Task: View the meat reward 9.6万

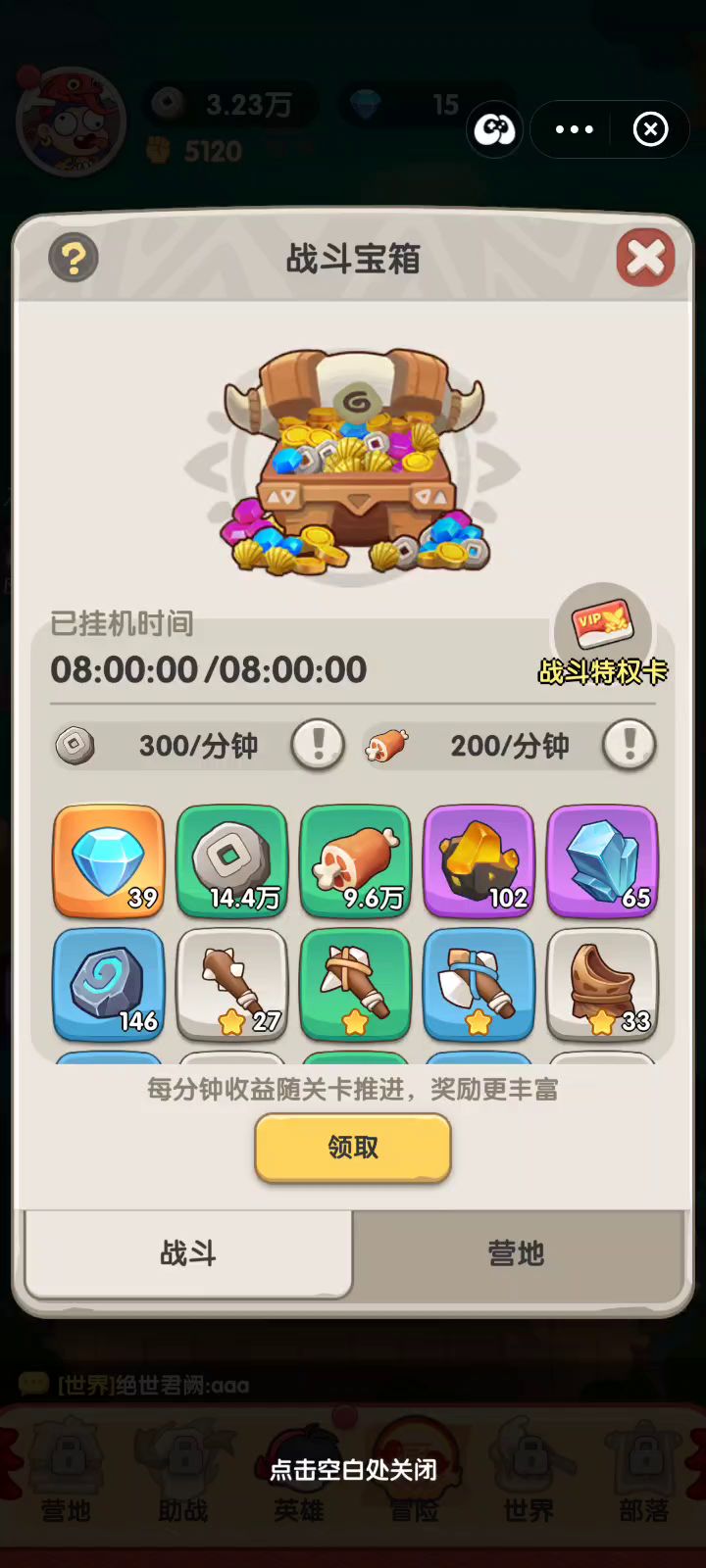Action: click(x=355, y=861)
